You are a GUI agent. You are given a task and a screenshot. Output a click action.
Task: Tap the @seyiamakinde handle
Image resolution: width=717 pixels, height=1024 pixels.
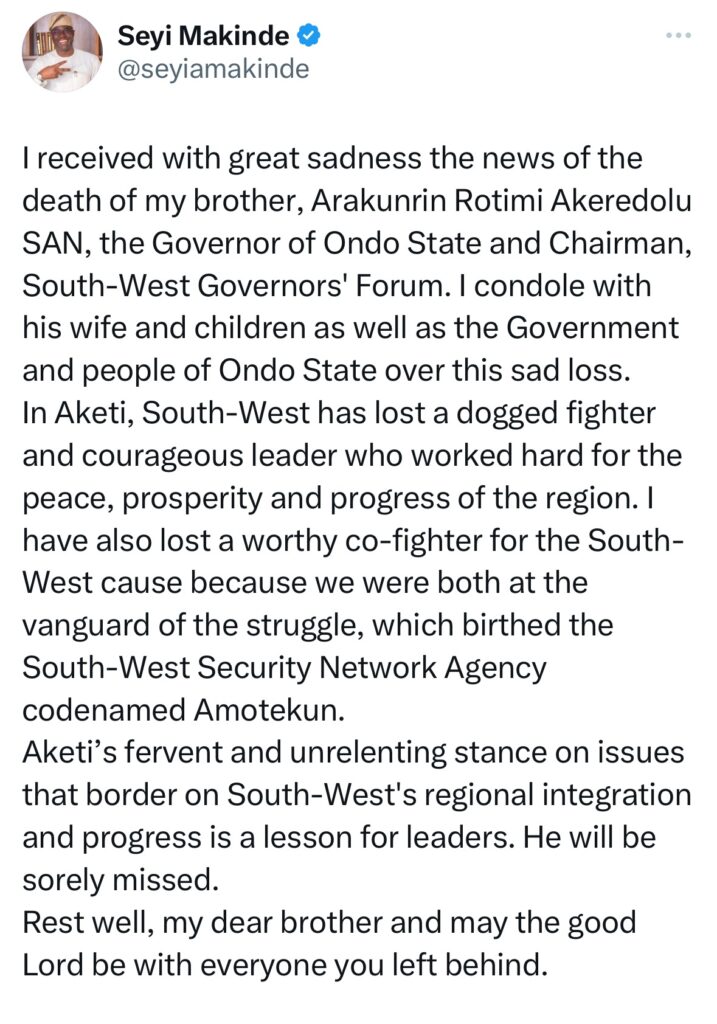click(x=213, y=69)
